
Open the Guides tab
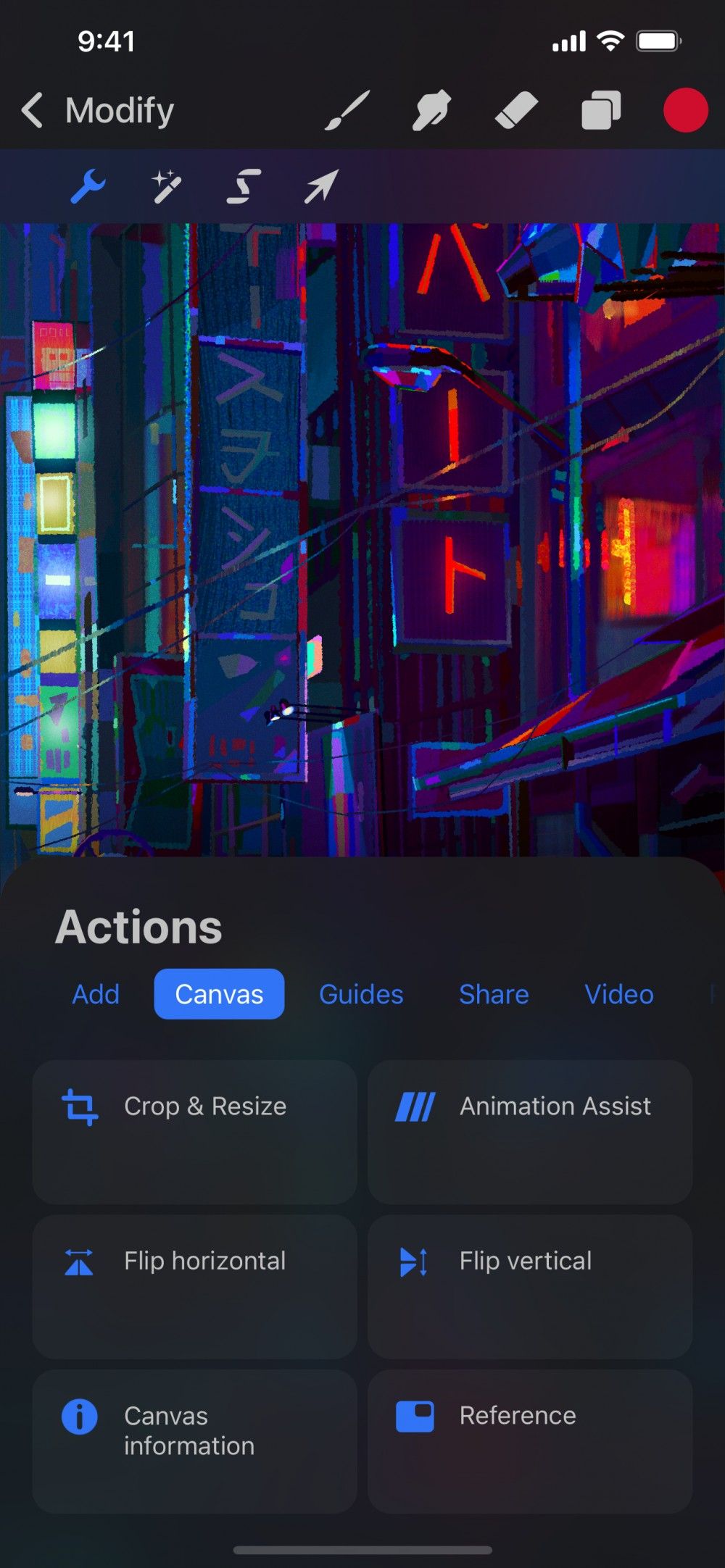(360, 994)
